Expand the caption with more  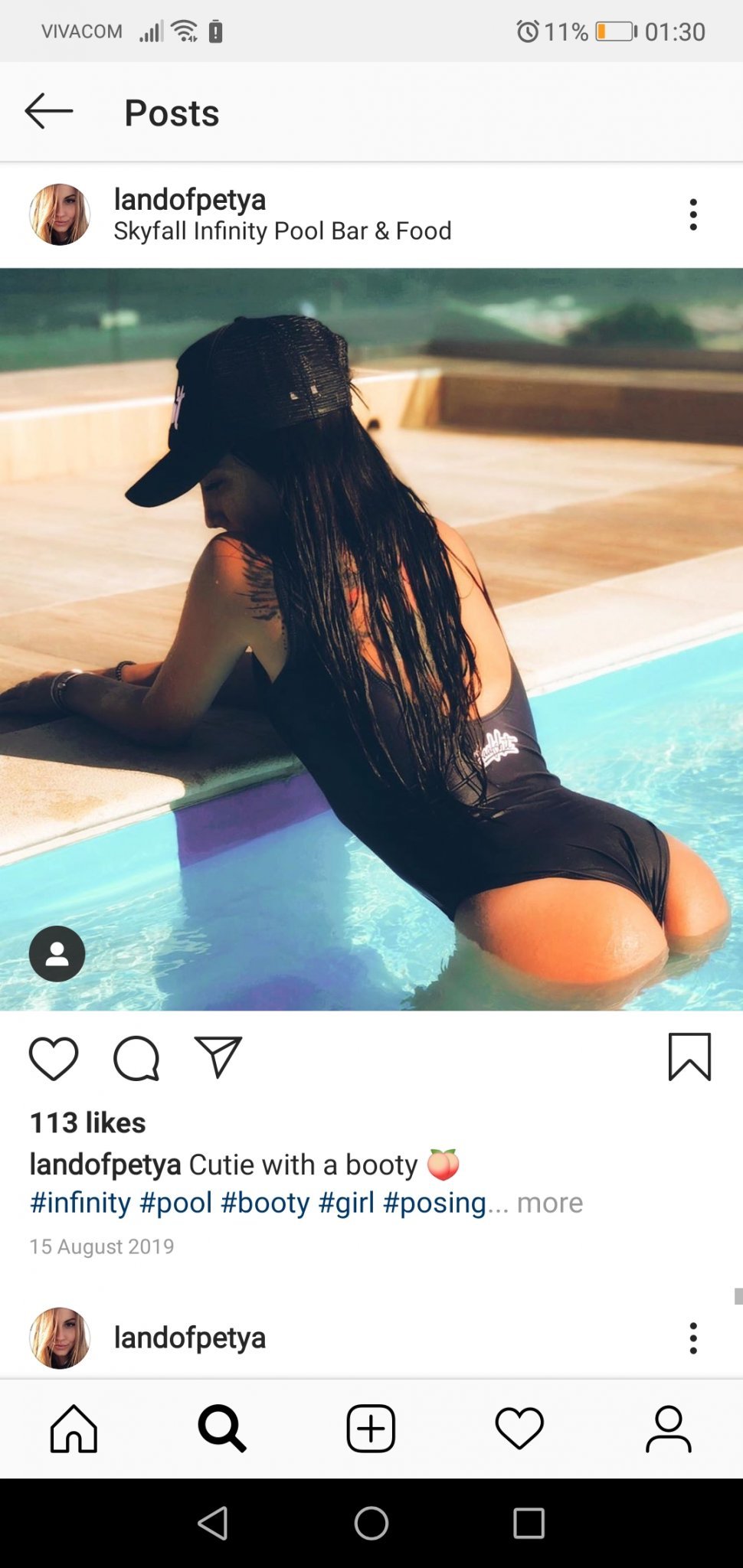549,1203
